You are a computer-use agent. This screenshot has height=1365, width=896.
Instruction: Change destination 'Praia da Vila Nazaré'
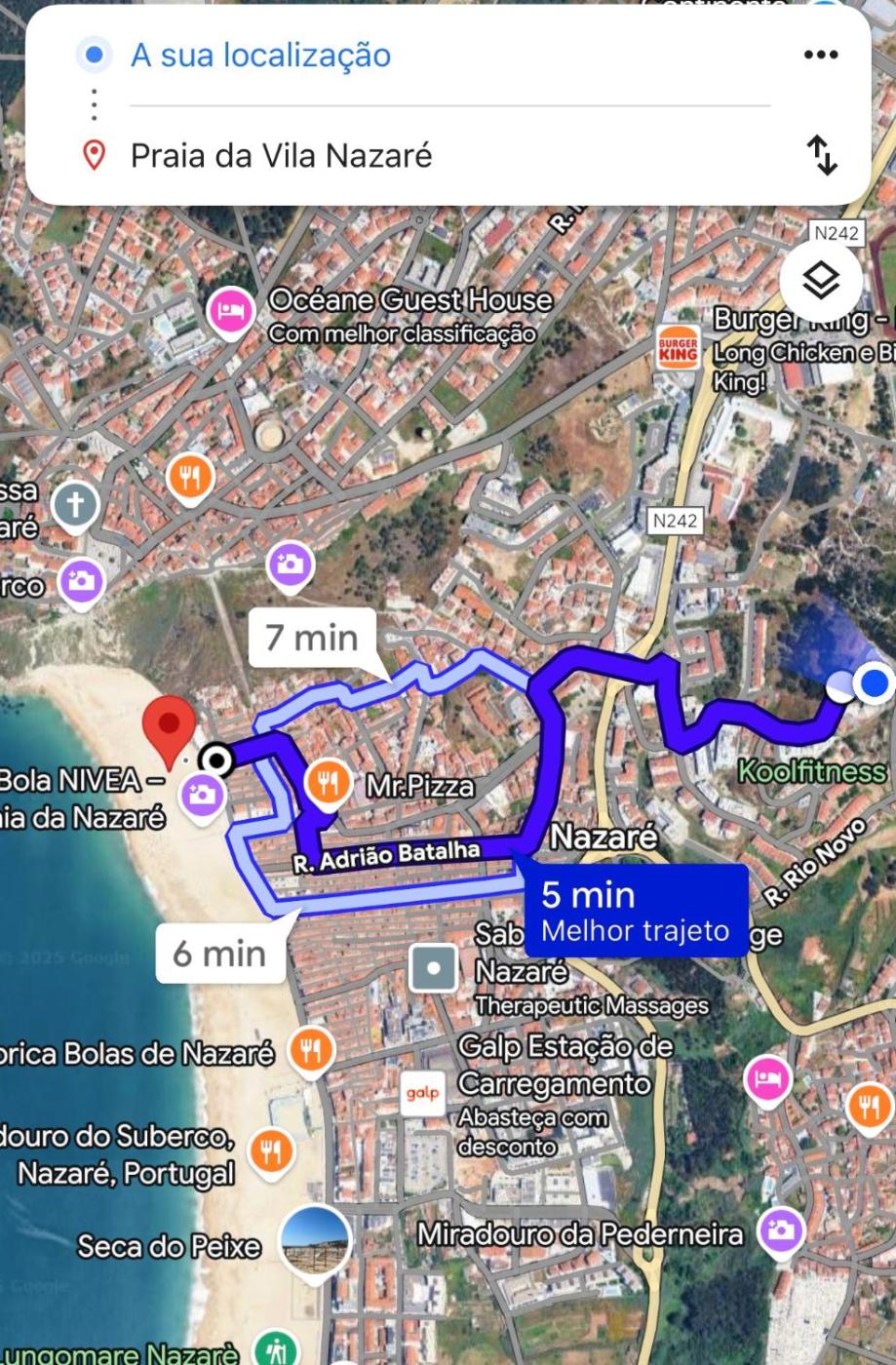pos(281,155)
